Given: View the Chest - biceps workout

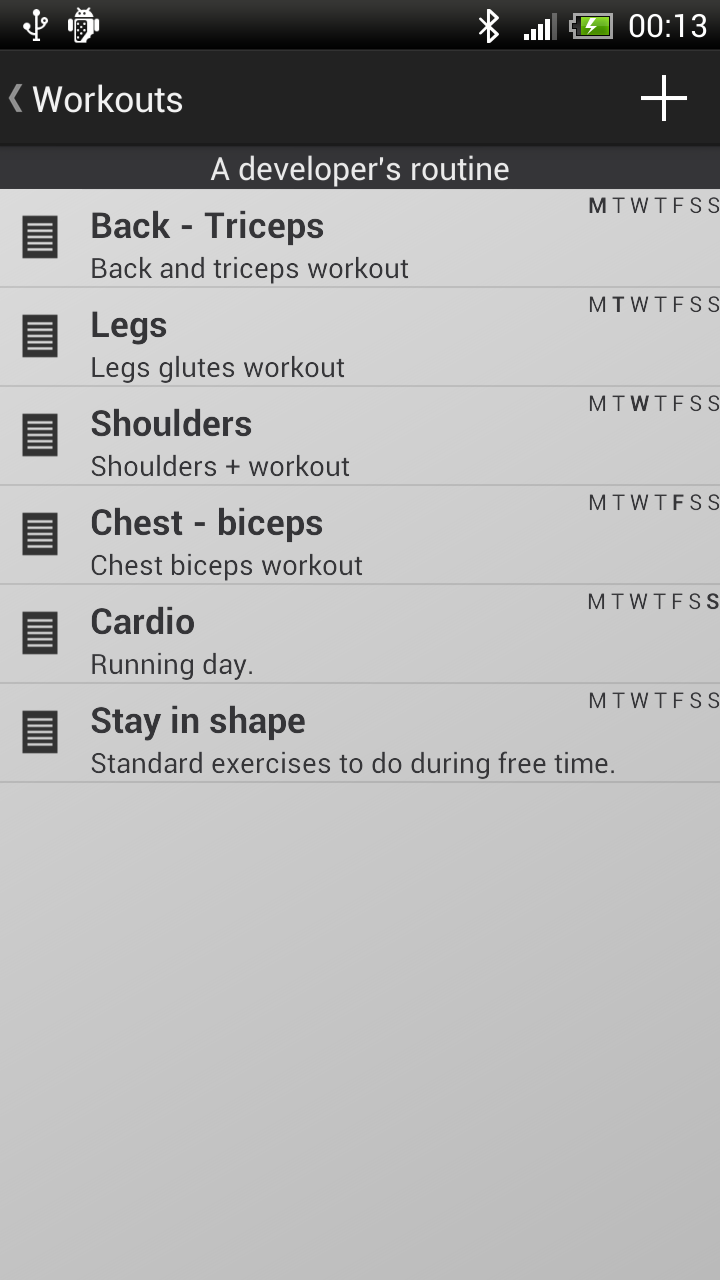Looking at the screenshot, I should click(x=300, y=536).
